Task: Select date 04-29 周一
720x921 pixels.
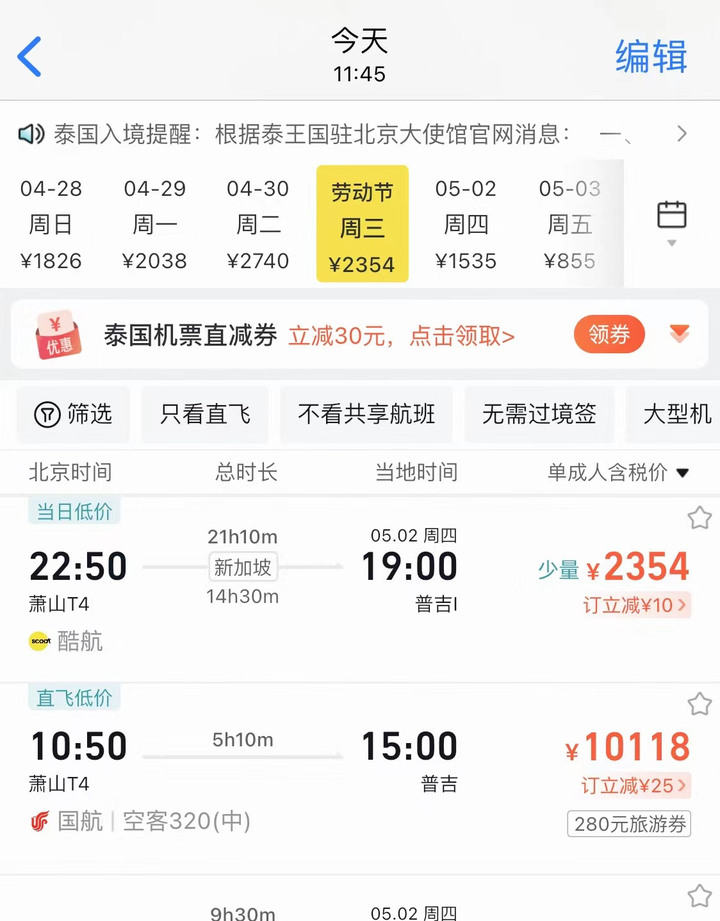Action: click(155, 224)
